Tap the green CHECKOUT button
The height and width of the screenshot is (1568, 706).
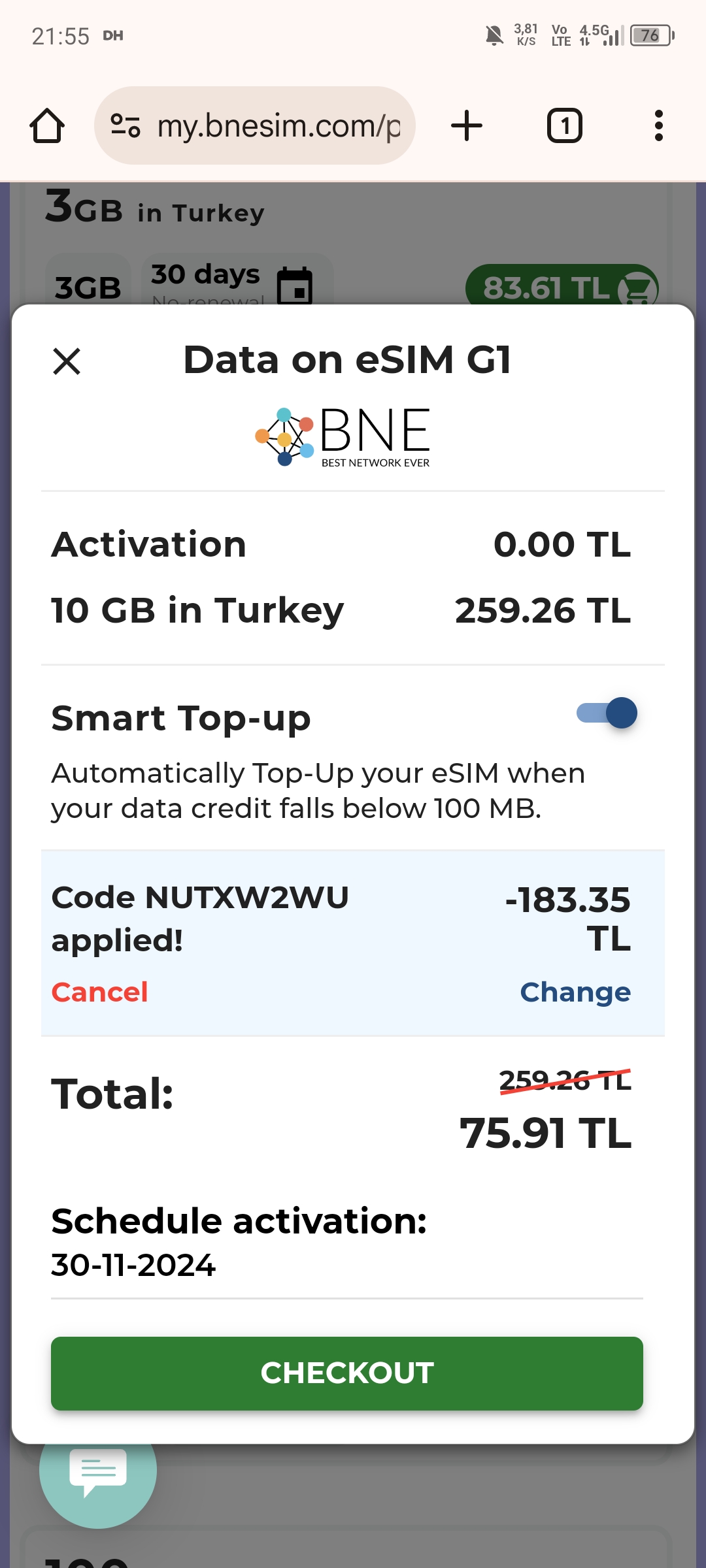pyautogui.click(x=347, y=1373)
